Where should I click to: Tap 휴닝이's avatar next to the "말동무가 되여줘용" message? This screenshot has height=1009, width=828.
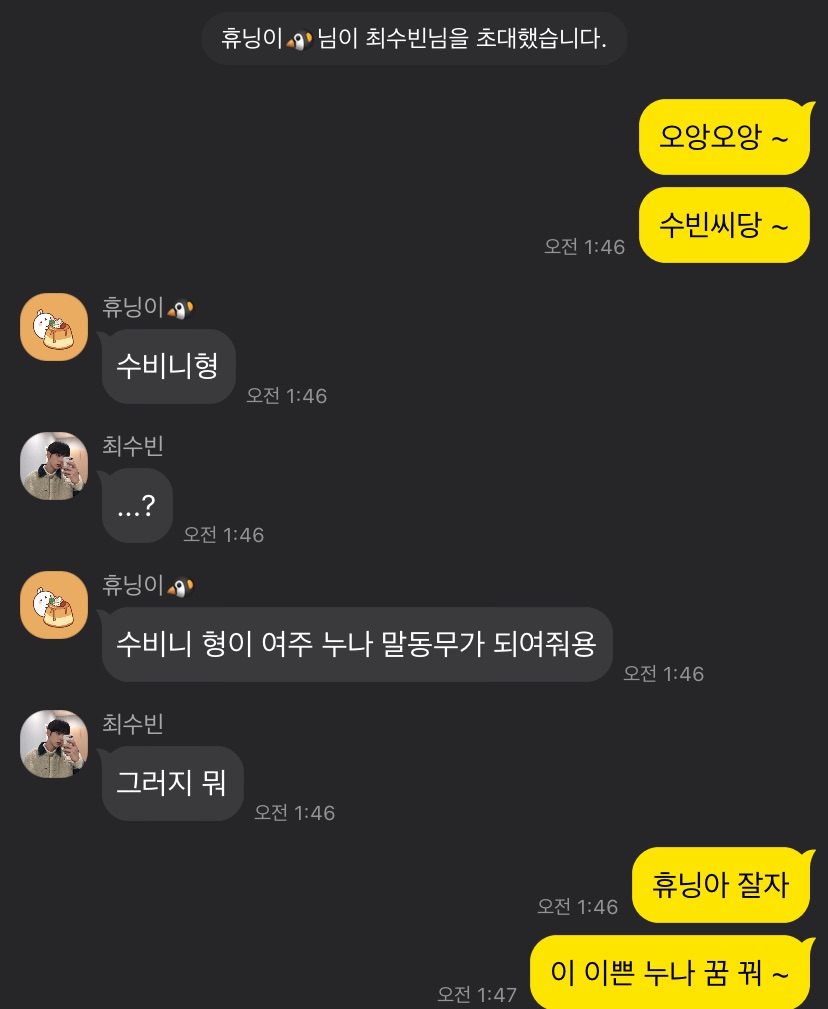coord(54,605)
